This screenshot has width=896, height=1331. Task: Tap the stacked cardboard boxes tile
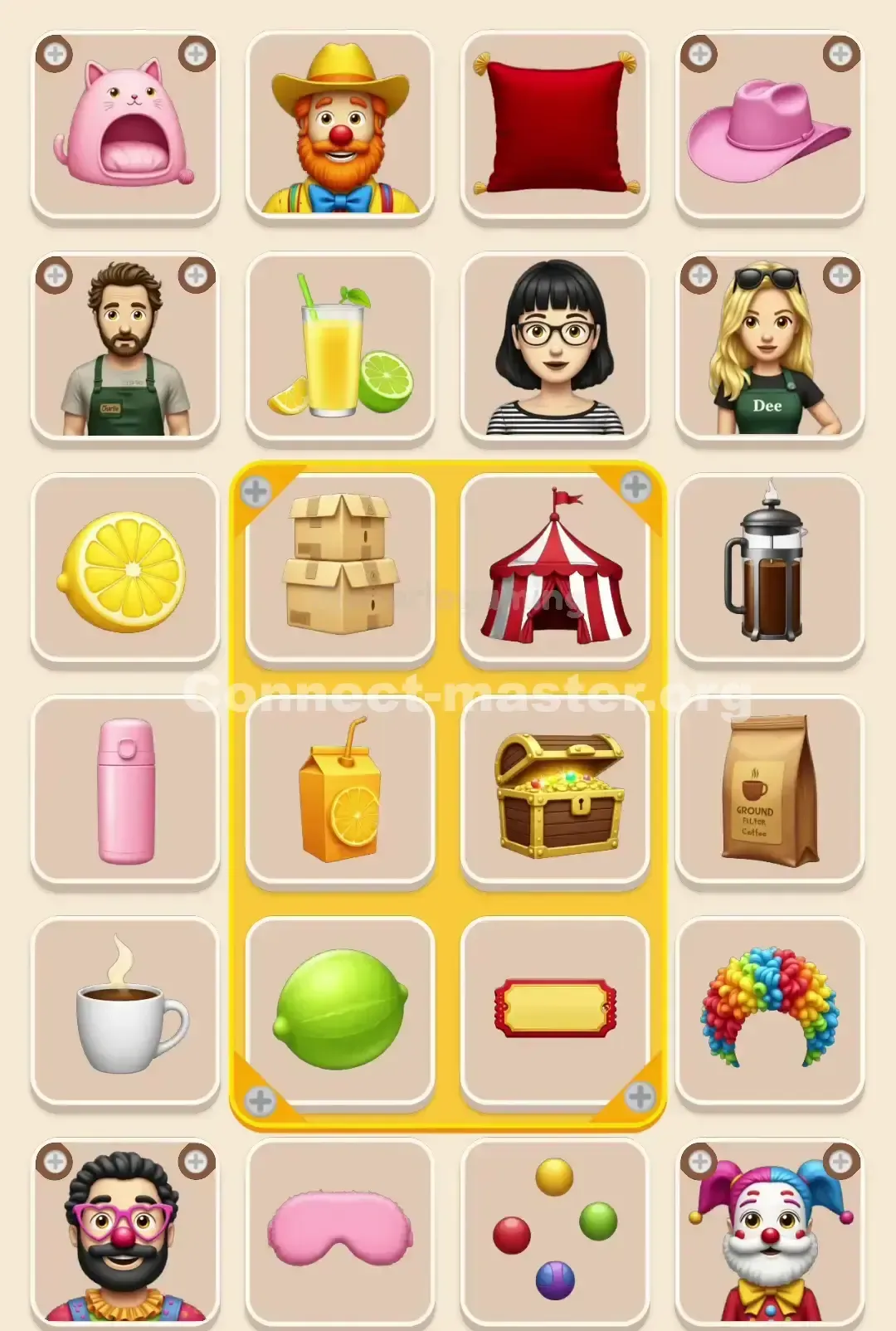pos(340,568)
